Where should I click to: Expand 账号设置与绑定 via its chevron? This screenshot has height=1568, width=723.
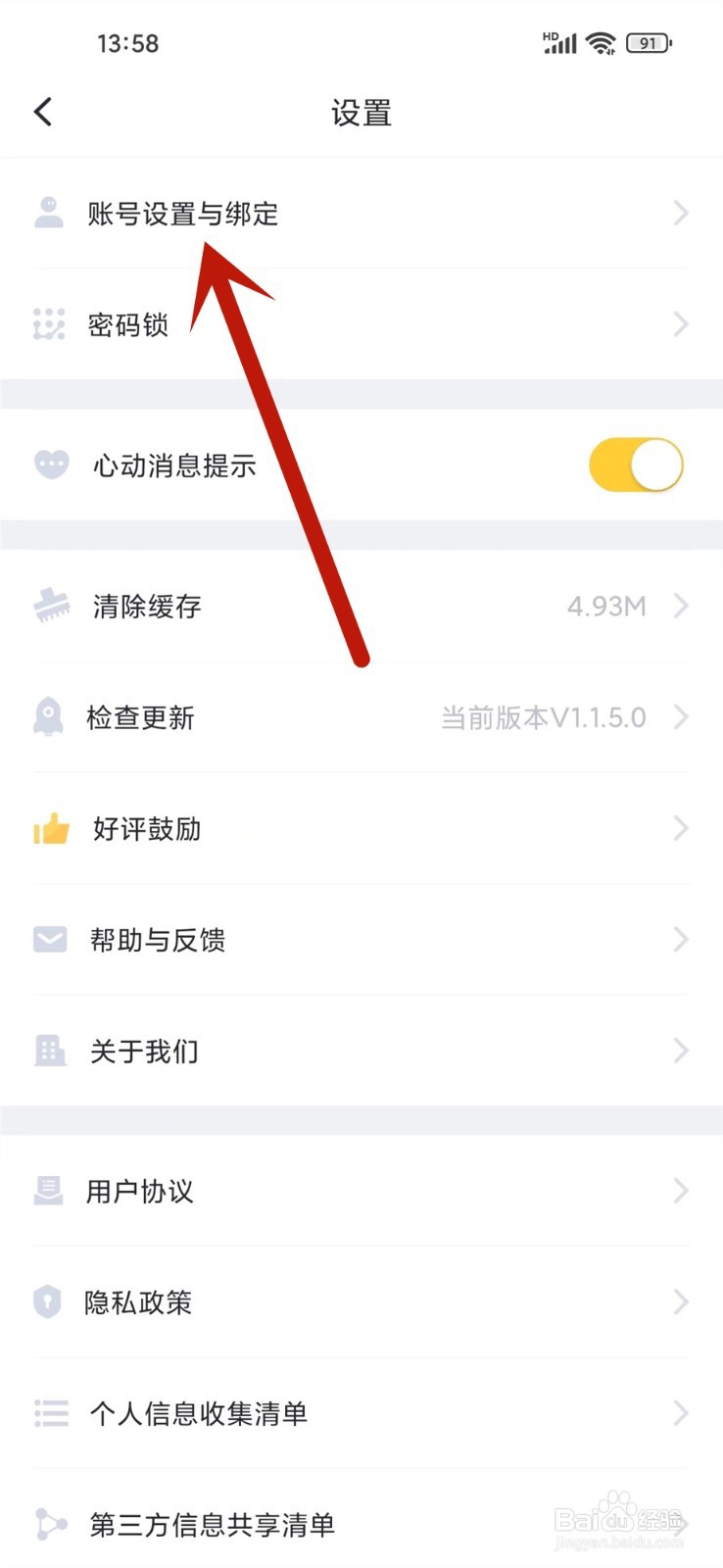click(681, 214)
